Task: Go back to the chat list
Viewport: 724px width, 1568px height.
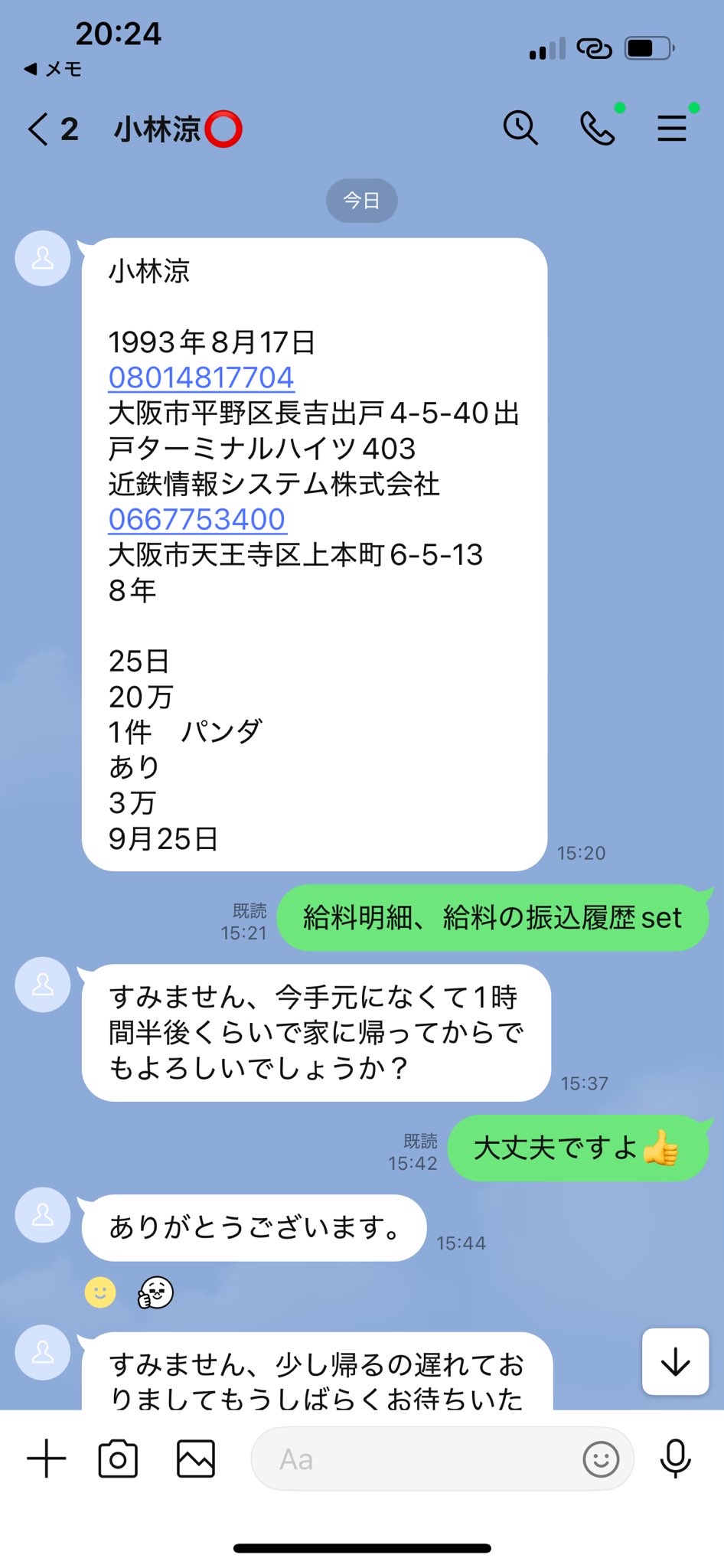Action: (40, 129)
